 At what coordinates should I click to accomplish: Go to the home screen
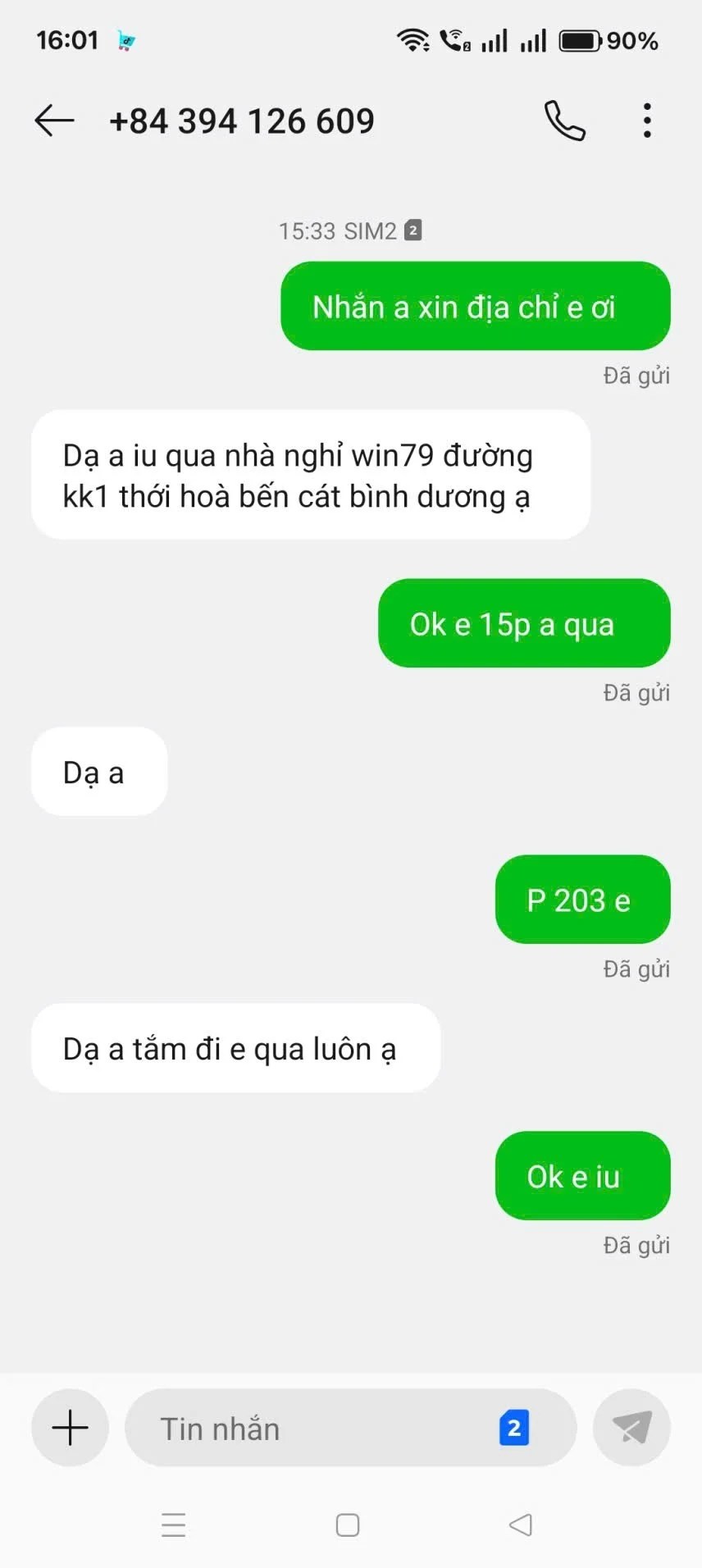(348, 1525)
